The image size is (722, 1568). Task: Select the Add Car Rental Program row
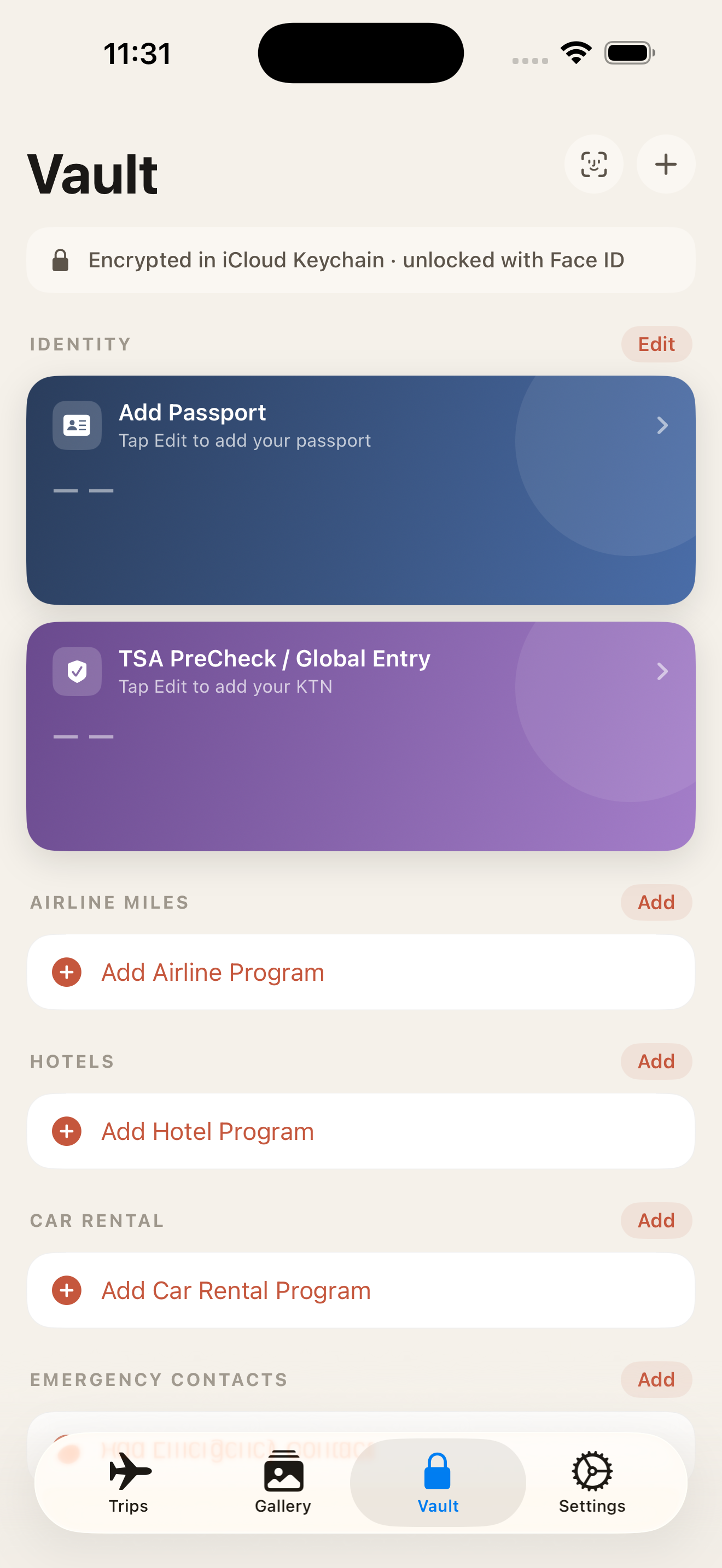coord(361,1290)
